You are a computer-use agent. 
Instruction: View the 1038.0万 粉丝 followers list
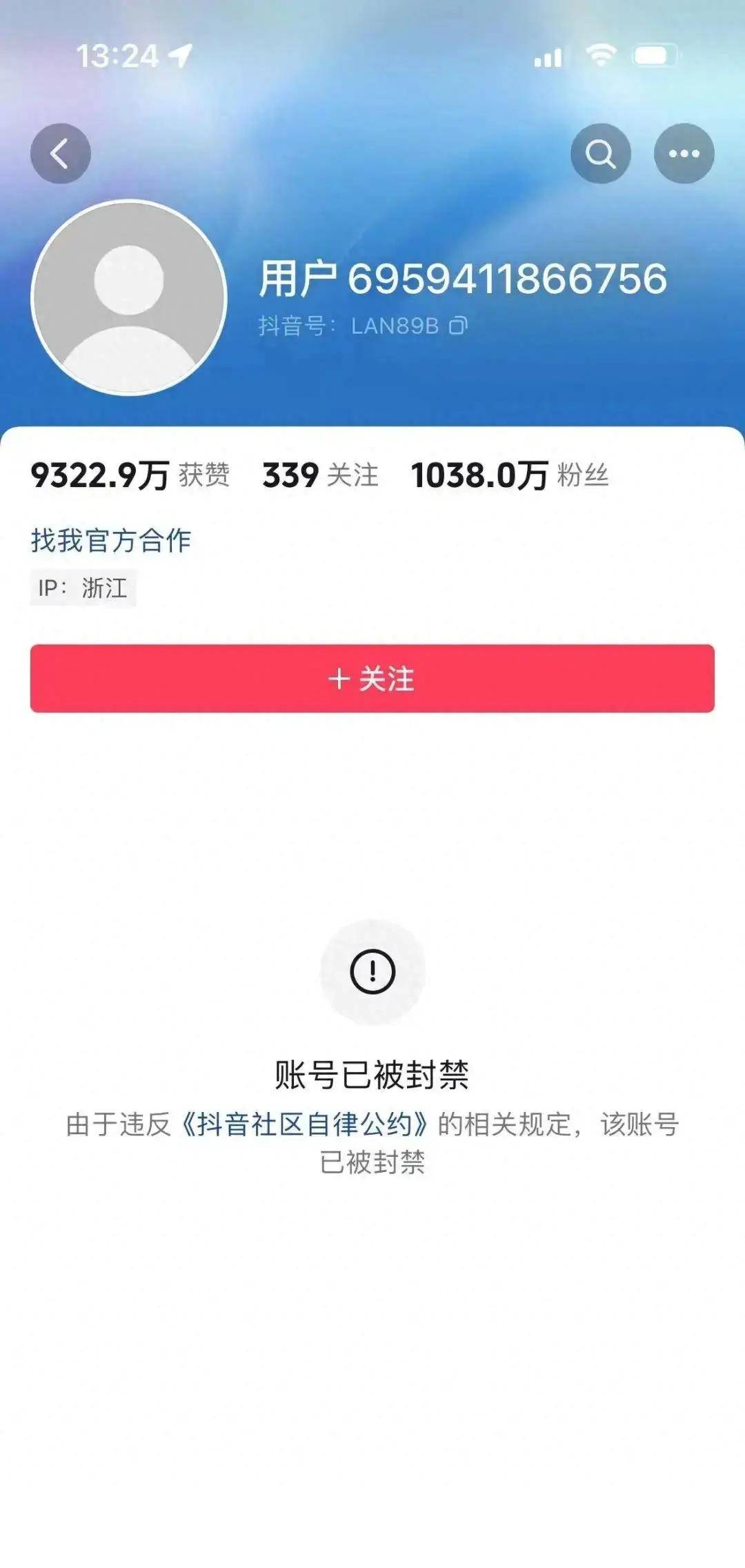(510, 475)
